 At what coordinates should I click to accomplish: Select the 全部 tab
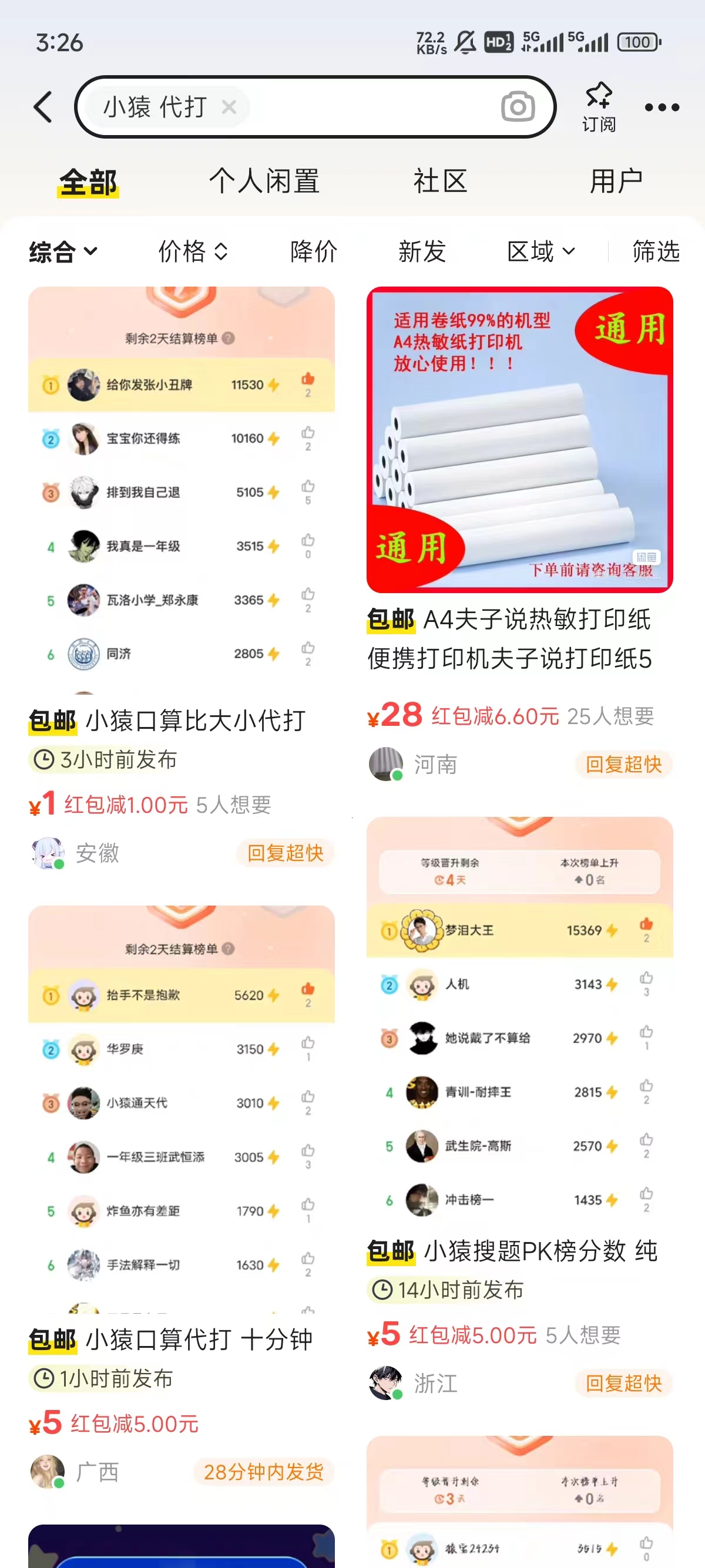click(88, 181)
